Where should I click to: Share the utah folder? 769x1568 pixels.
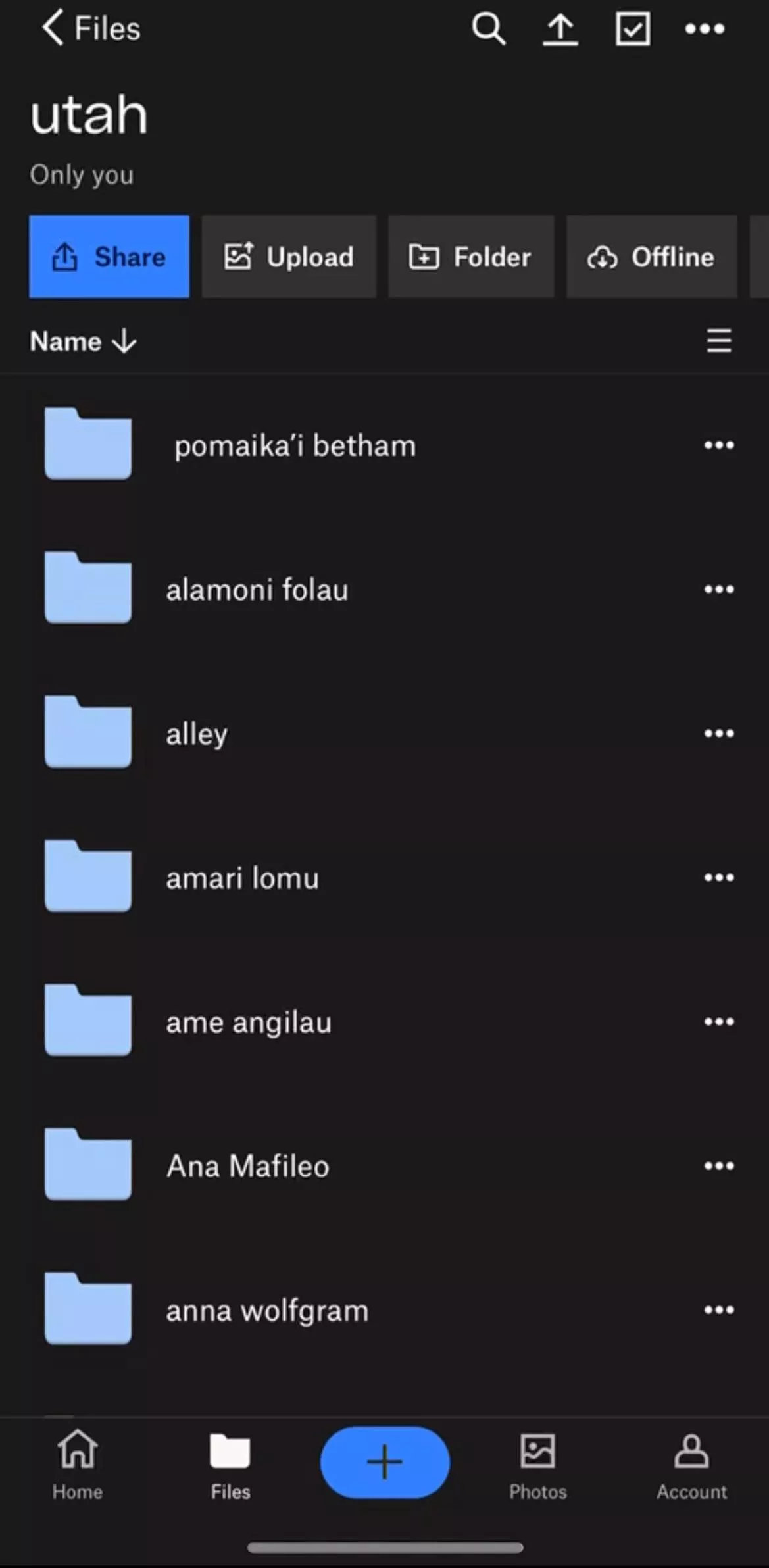pyautogui.click(x=109, y=257)
